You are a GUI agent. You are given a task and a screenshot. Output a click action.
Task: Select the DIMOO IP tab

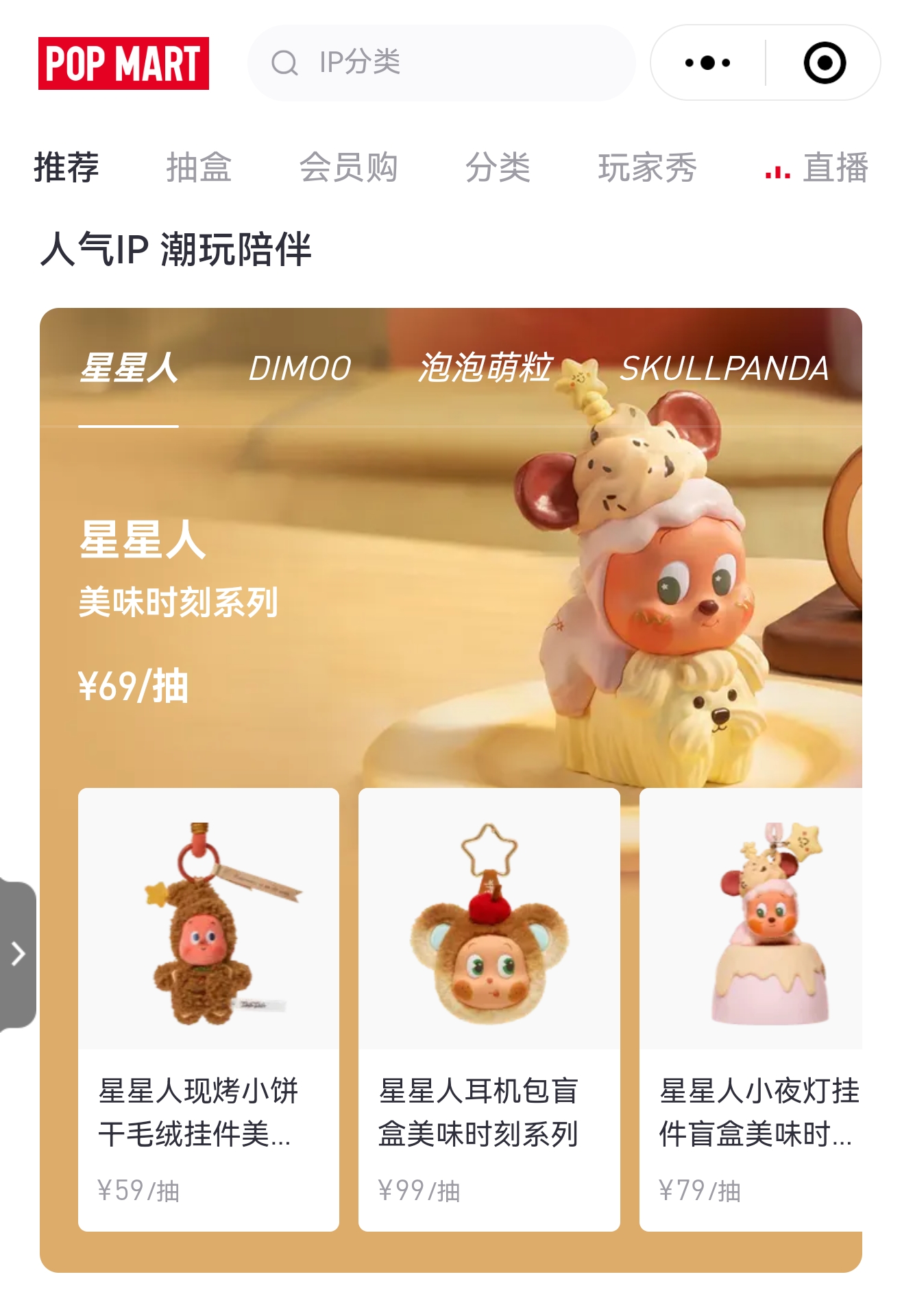coord(300,368)
